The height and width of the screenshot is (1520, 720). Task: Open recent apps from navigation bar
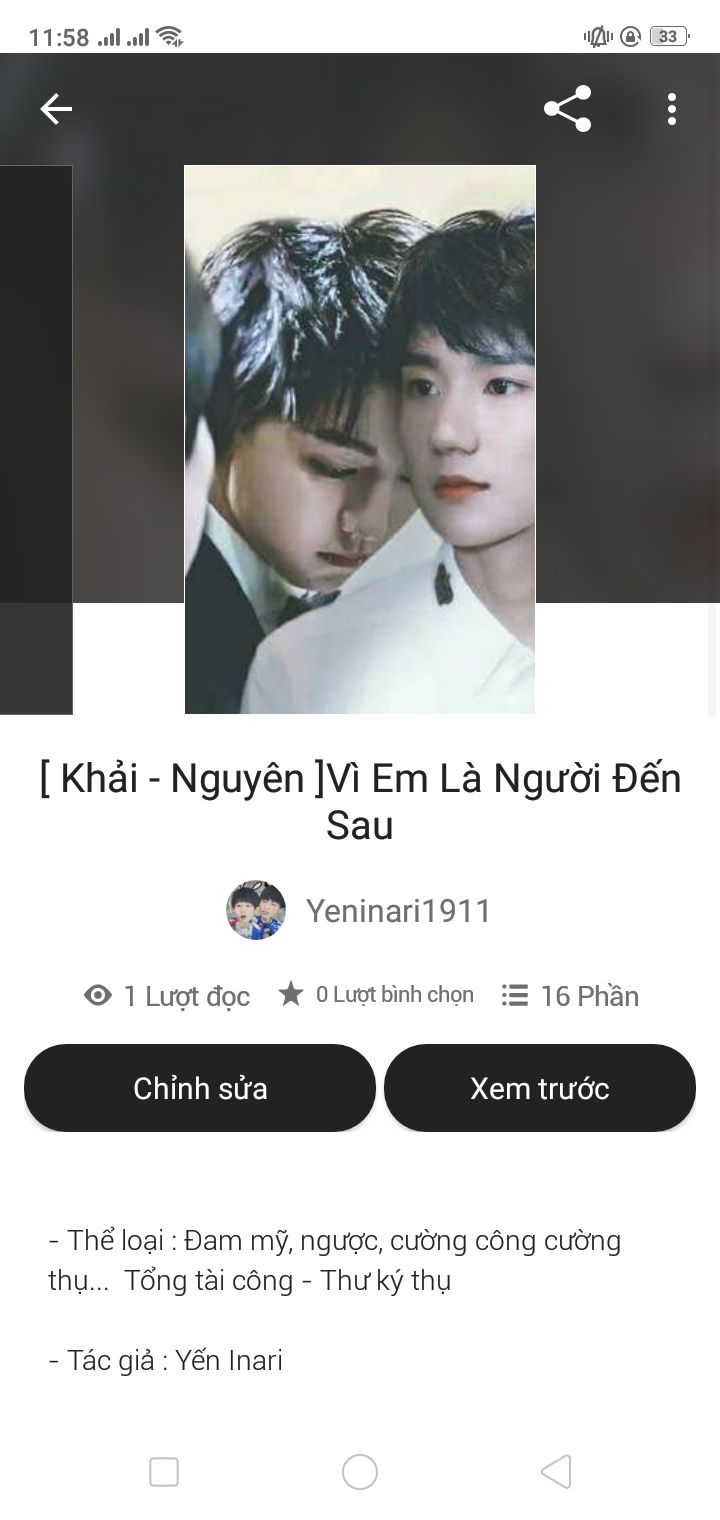pos(164,1472)
